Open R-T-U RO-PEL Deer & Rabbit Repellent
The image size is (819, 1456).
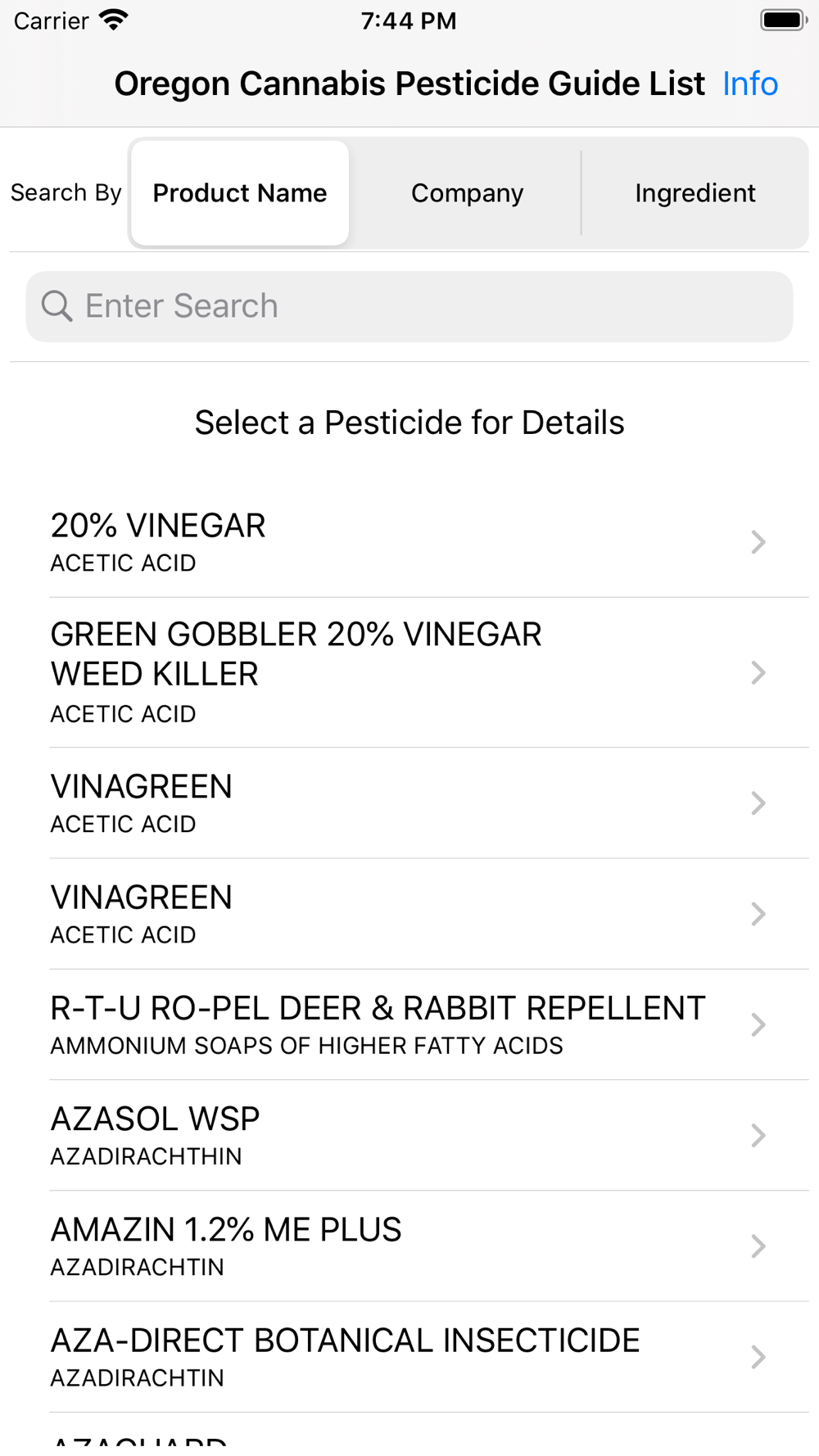409,1024
